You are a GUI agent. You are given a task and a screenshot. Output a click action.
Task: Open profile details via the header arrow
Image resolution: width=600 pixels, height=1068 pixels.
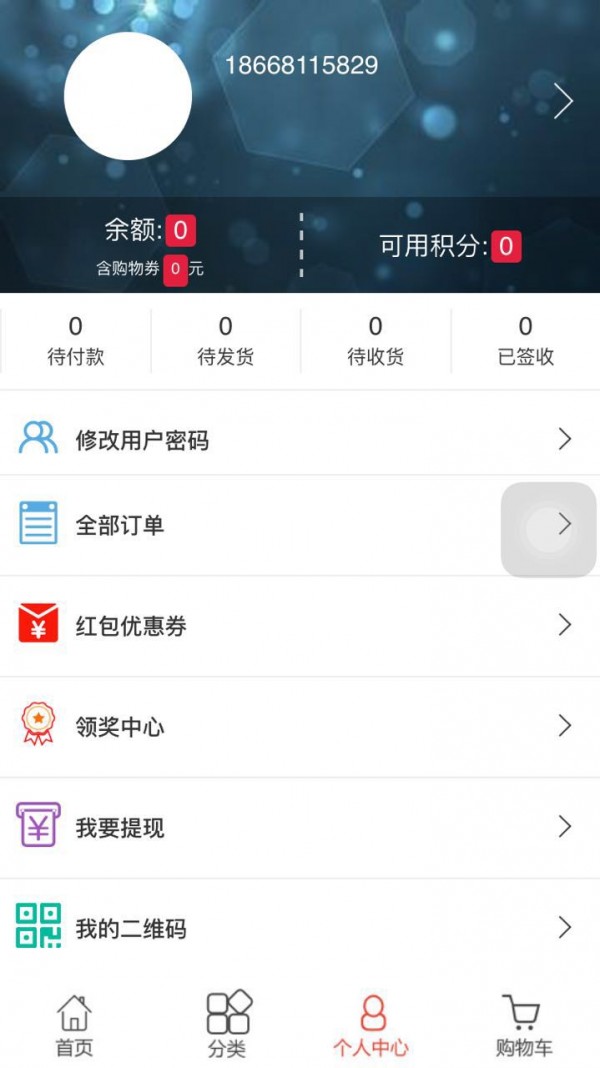(563, 101)
